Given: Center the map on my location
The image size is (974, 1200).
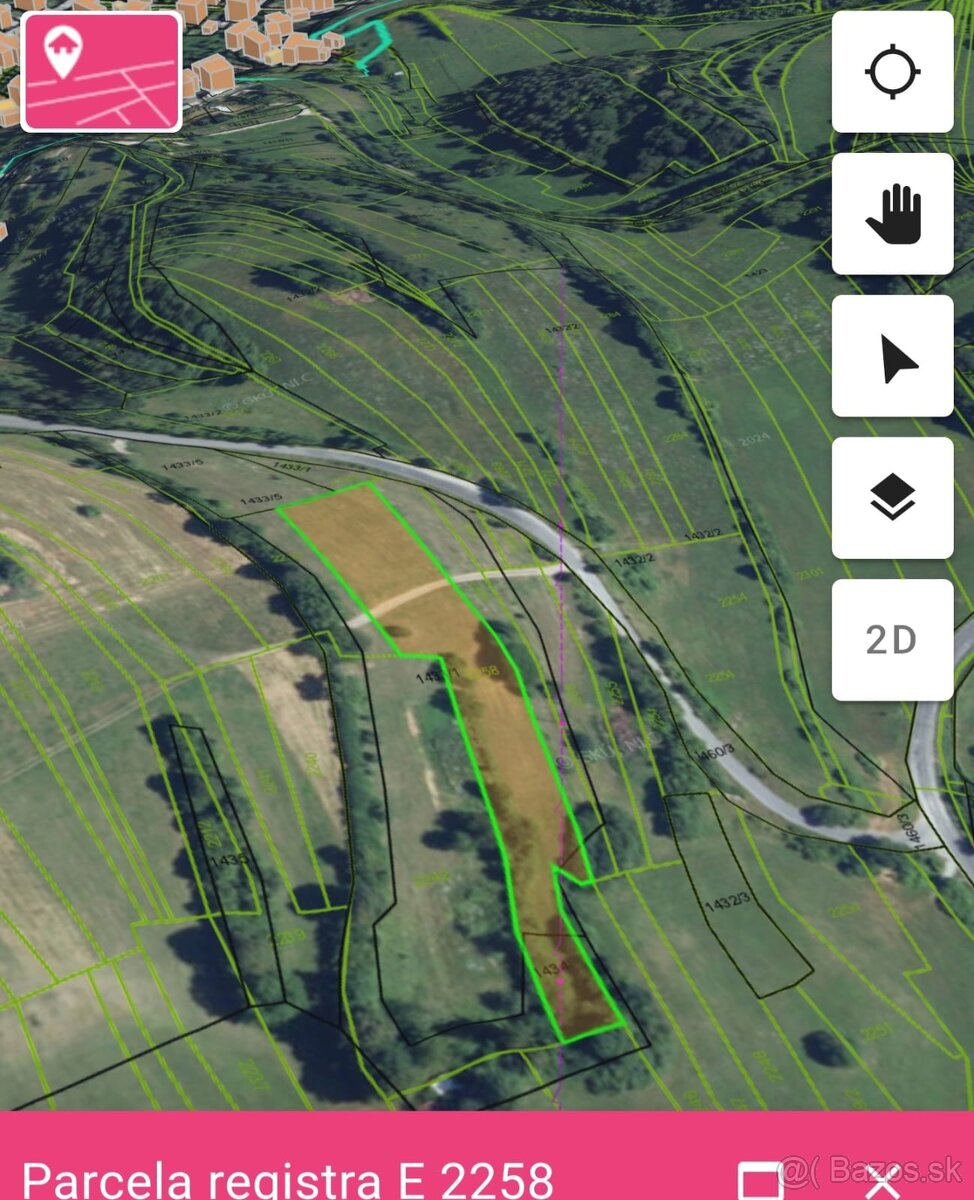Looking at the screenshot, I should (892, 72).
